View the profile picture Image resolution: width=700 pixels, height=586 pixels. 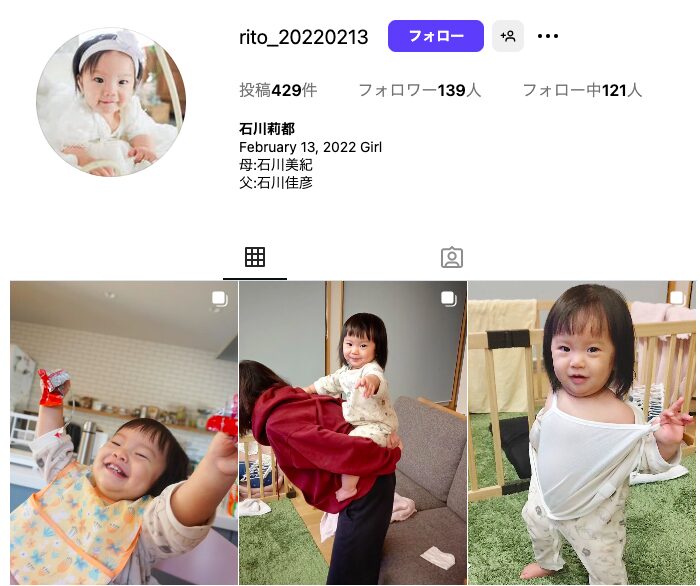tap(111, 102)
